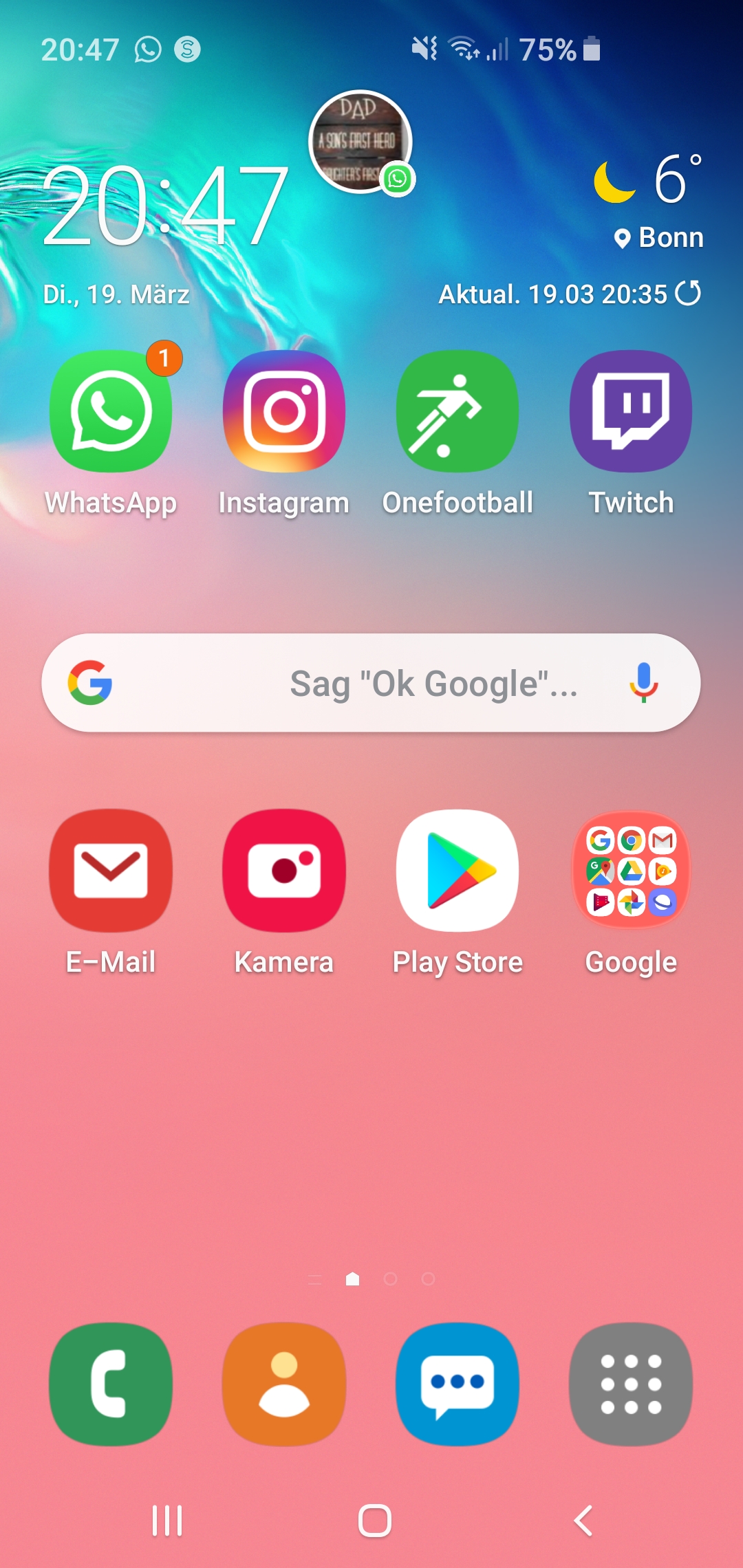Open the large clock widget
743x1568 pixels.
click(x=165, y=206)
